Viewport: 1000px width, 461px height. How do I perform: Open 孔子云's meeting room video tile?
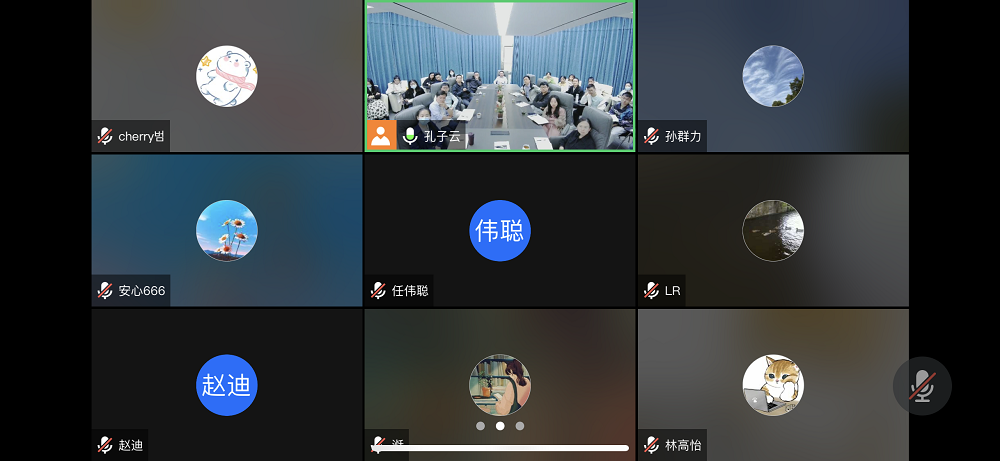pos(499,76)
